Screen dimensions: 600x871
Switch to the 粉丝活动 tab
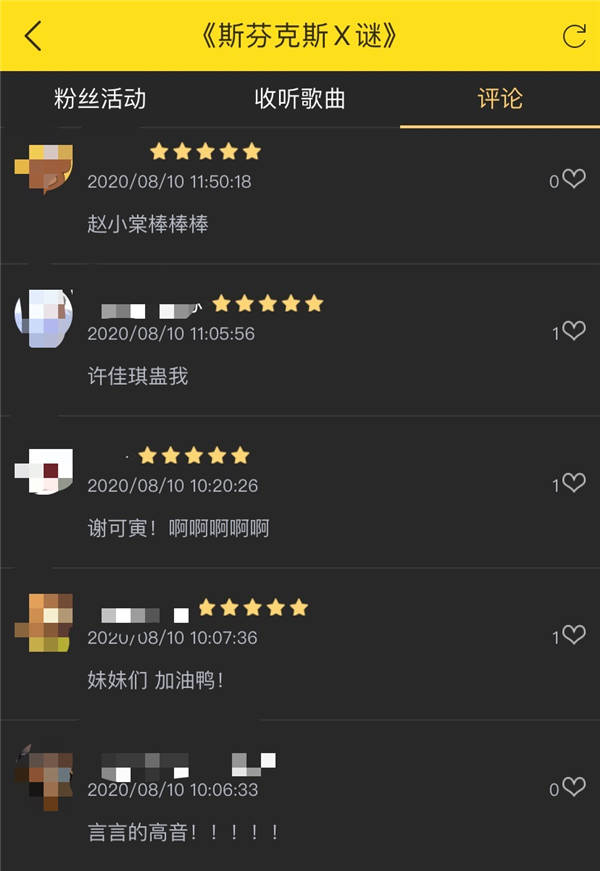coord(100,99)
